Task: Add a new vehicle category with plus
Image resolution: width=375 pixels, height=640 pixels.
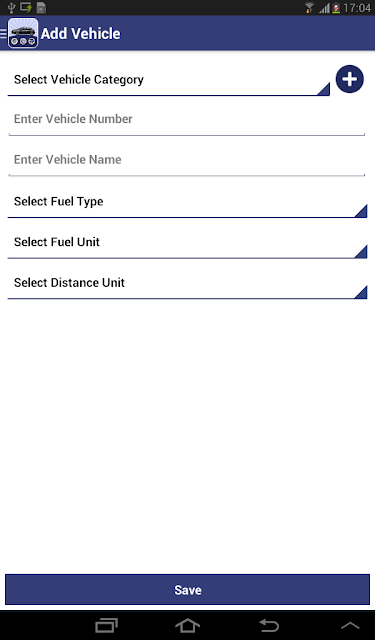Action: pos(350,79)
